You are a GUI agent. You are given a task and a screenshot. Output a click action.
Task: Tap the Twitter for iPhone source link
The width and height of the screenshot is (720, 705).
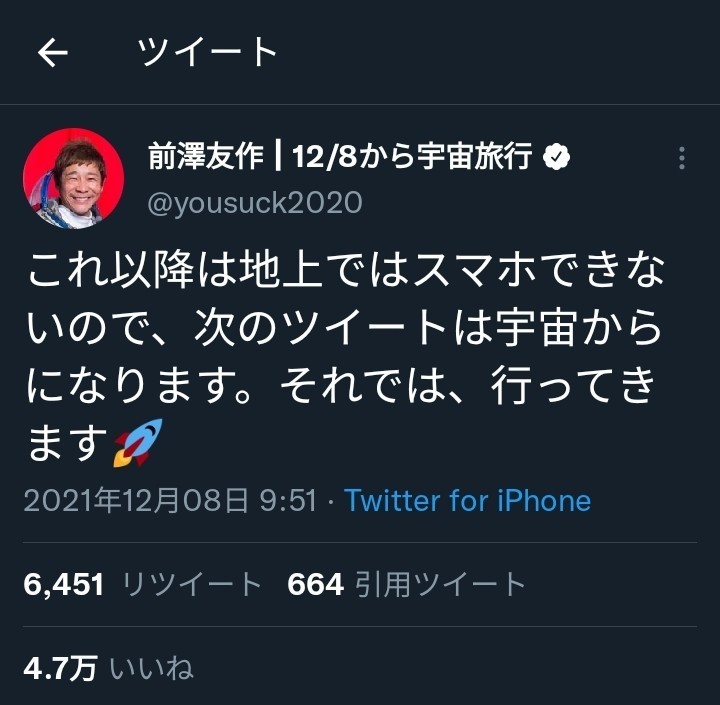[467, 500]
